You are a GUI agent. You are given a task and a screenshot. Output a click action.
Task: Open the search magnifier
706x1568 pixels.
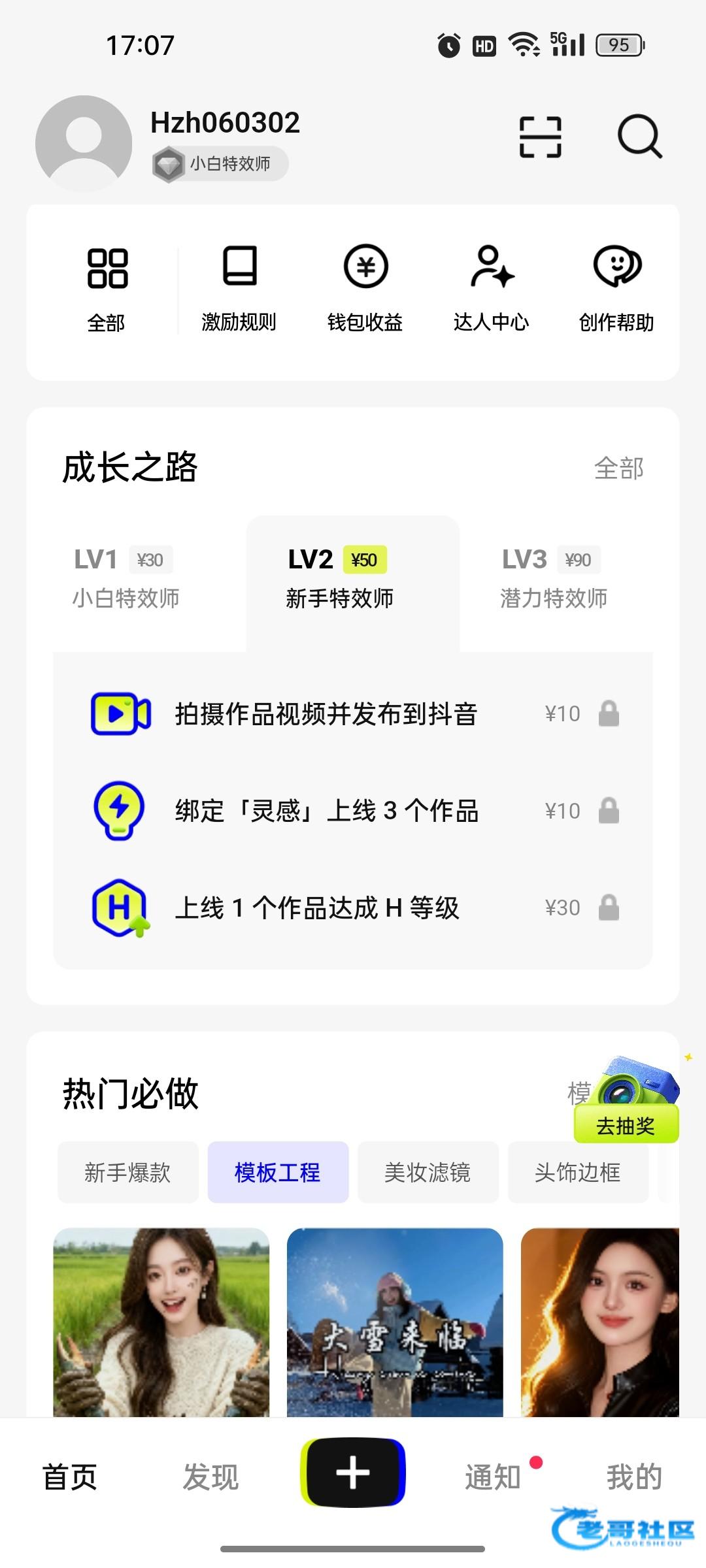(639, 137)
